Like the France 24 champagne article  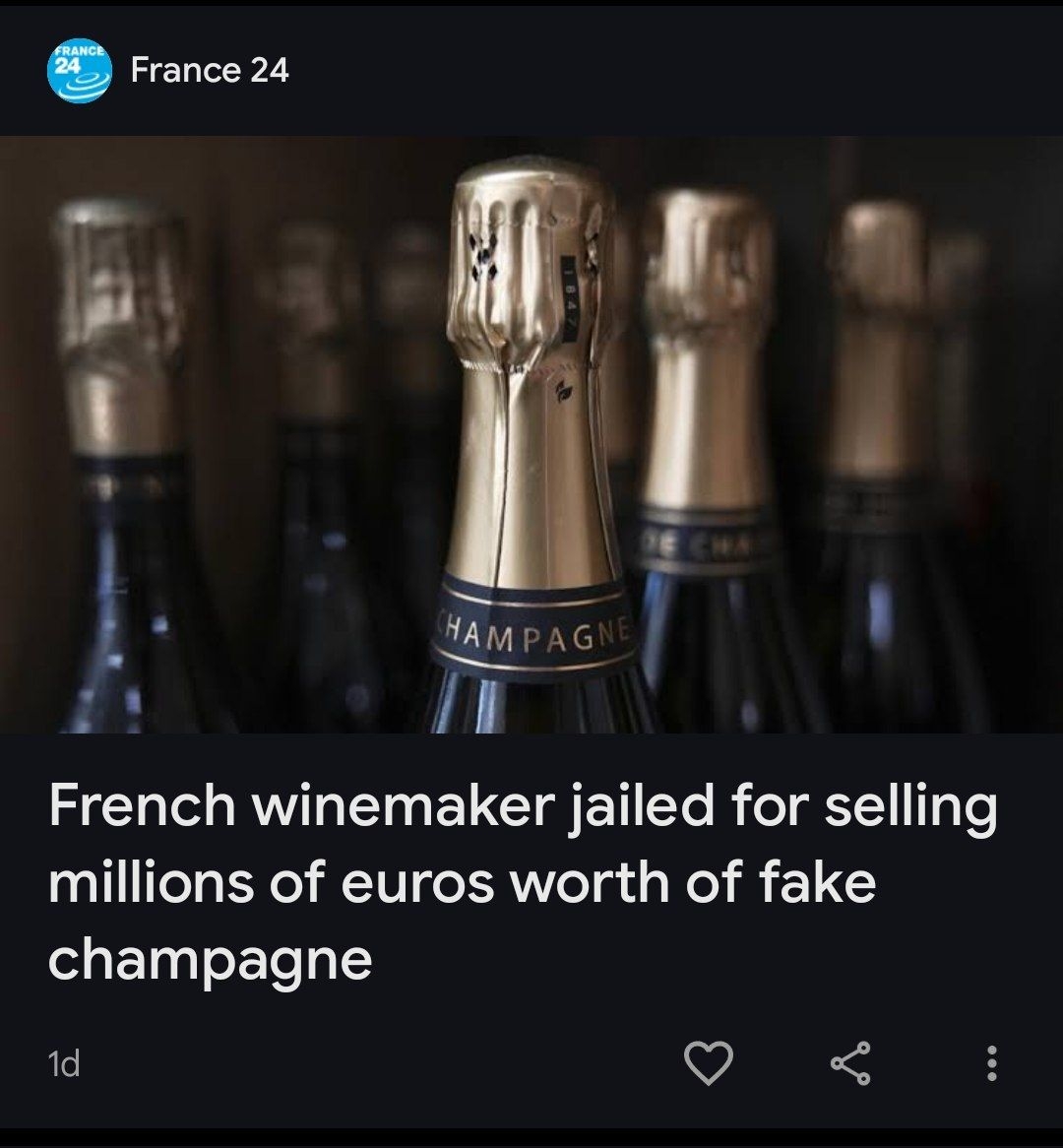click(708, 1063)
